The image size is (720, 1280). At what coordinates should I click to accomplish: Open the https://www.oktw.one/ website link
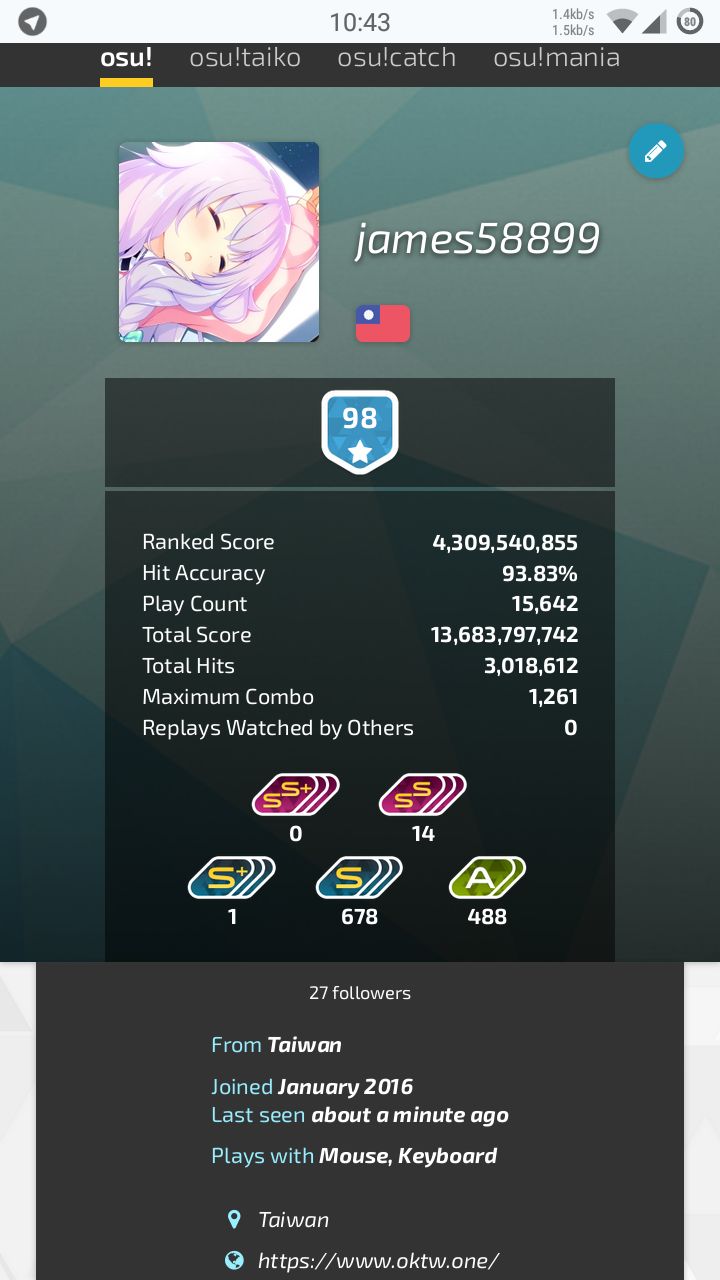pos(378,1261)
